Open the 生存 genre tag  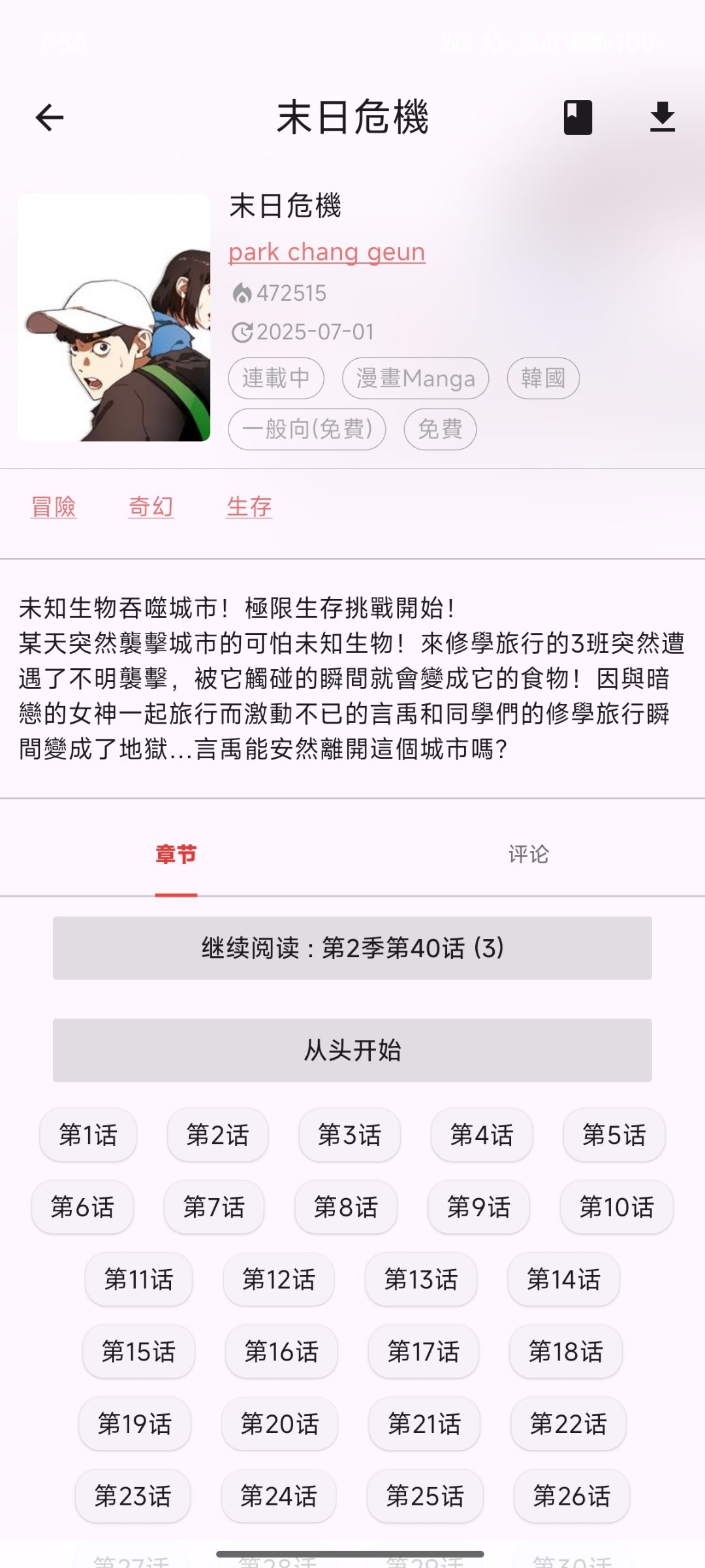(x=249, y=506)
